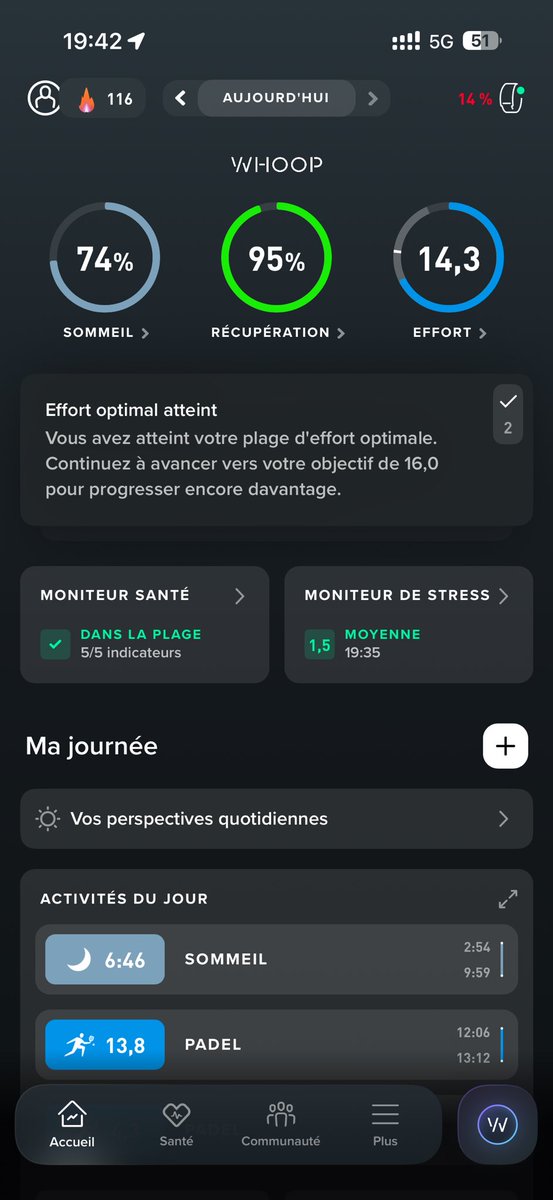The image size is (553, 1200).
Task: Open the Padel 13,8 activity
Action: [x=276, y=1045]
